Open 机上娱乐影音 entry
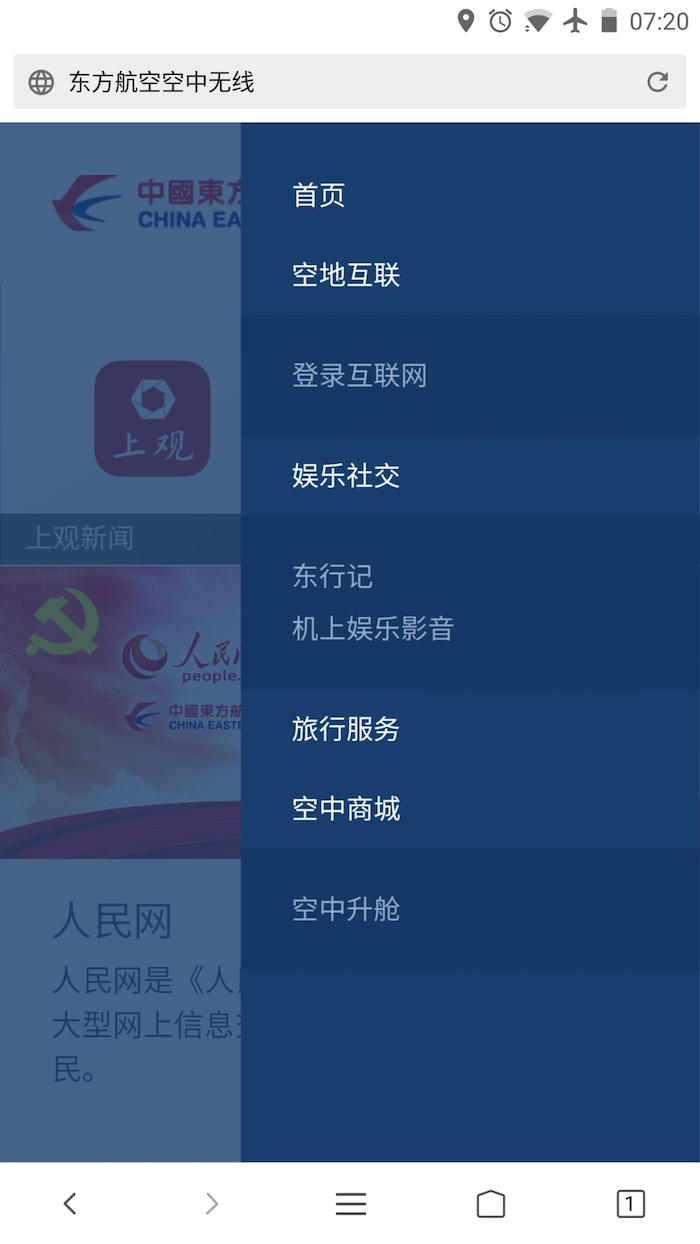The height and width of the screenshot is (1244, 700). [x=372, y=628]
